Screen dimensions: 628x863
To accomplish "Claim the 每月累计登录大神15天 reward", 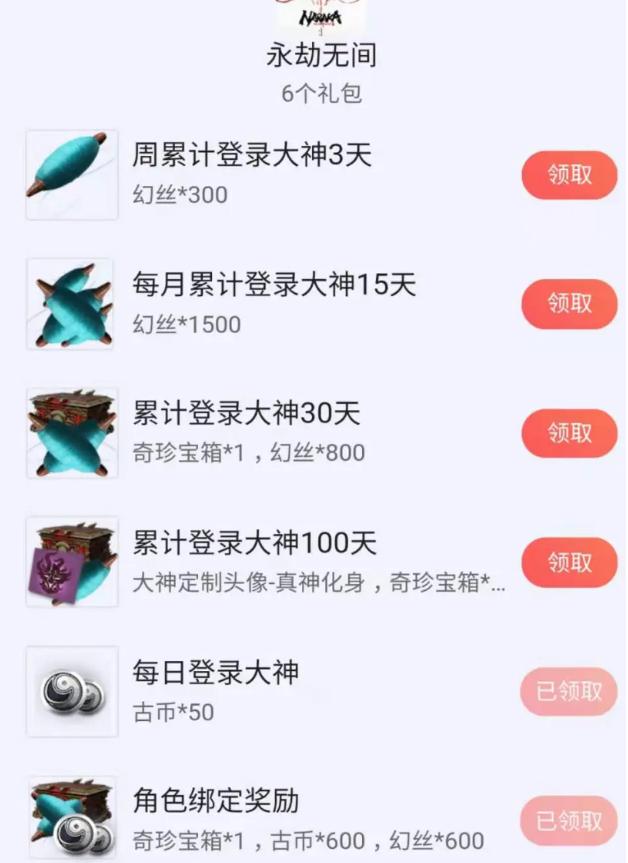I will click(x=569, y=304).
